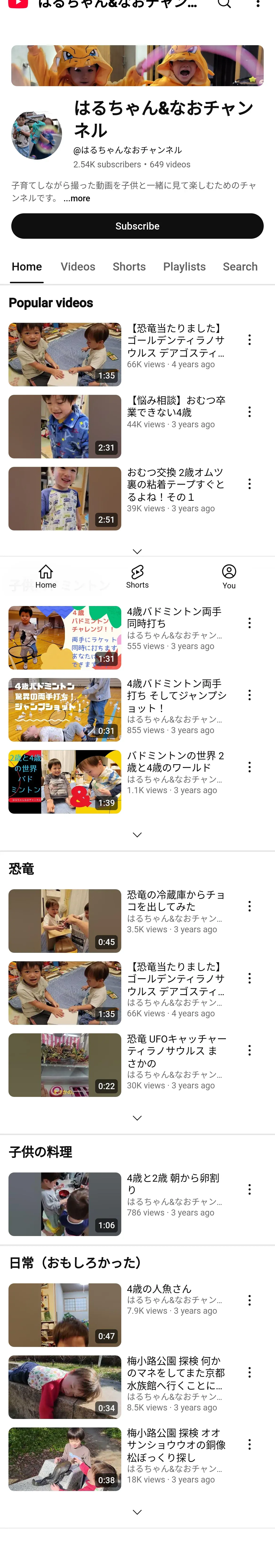Open the channel Search tab

pos(240,267)
